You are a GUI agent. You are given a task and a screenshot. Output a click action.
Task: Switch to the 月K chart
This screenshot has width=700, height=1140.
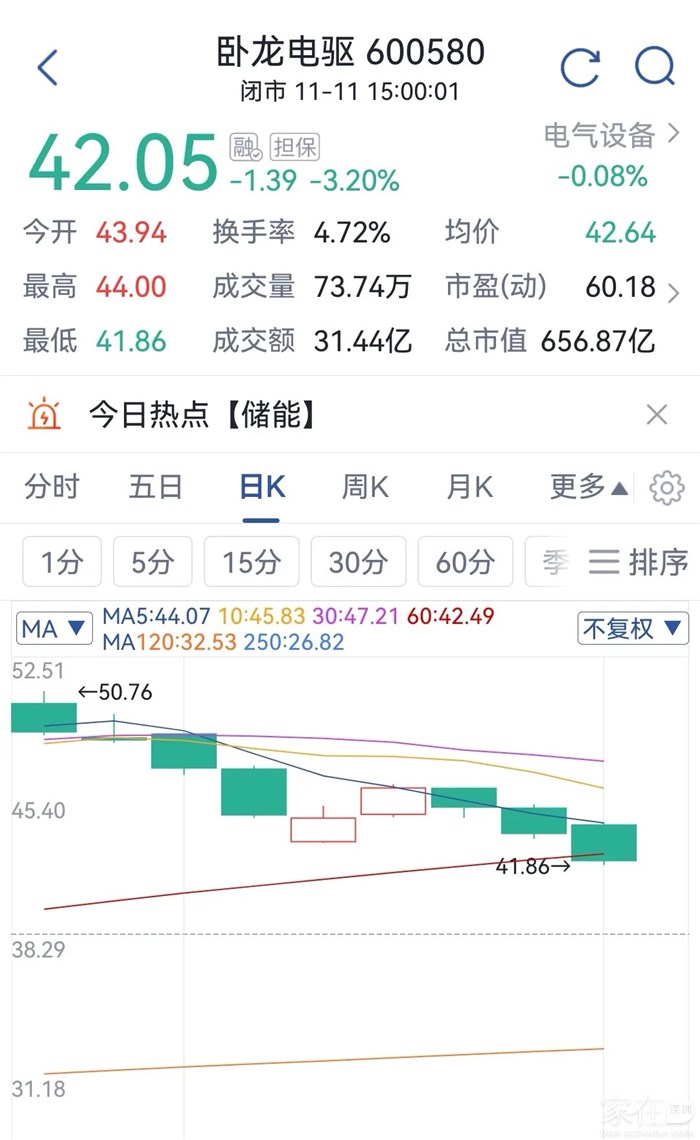[x=470, y=486]
